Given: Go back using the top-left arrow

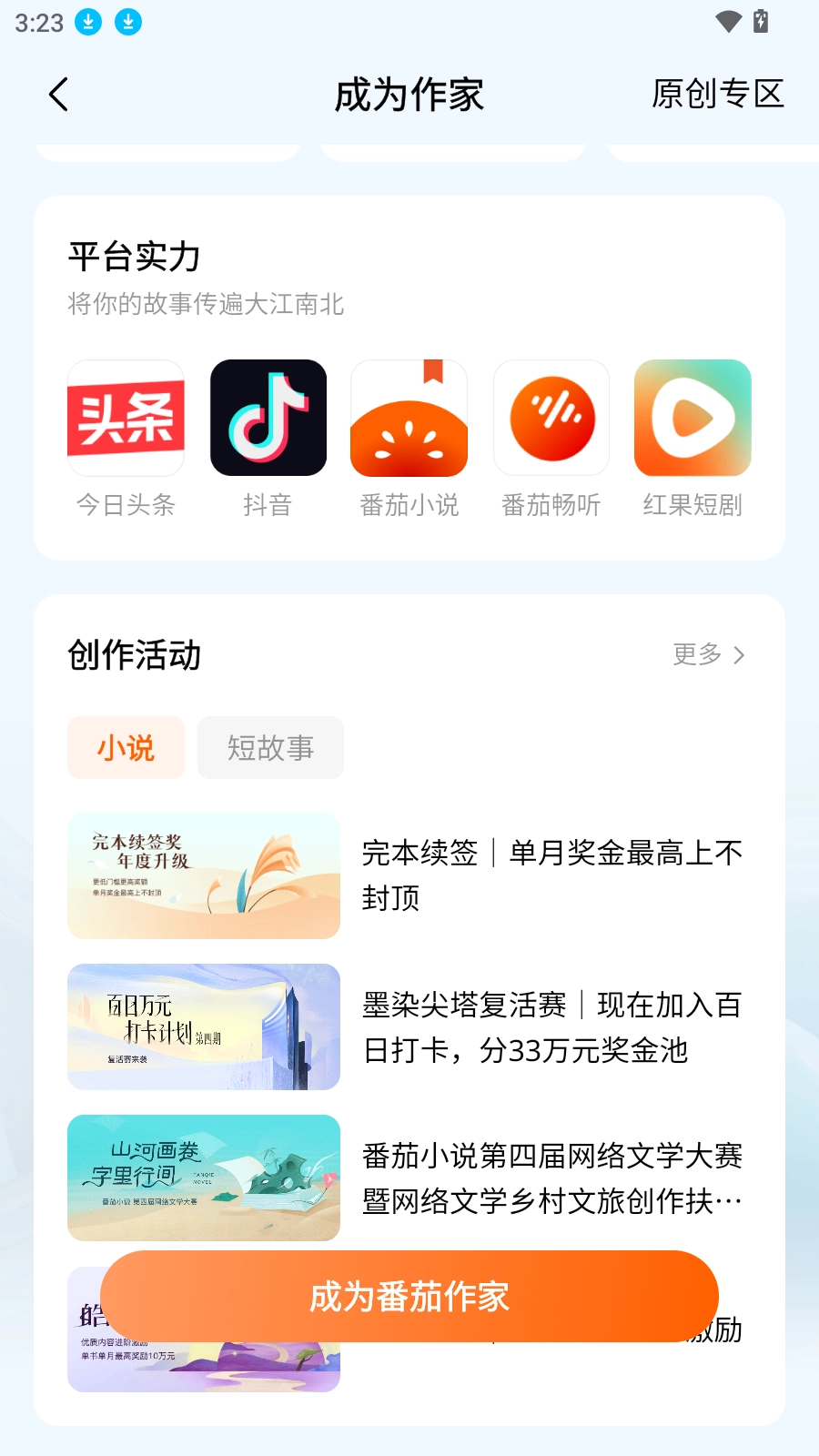Looking at the screenshot, I should [x=59, y=95].
